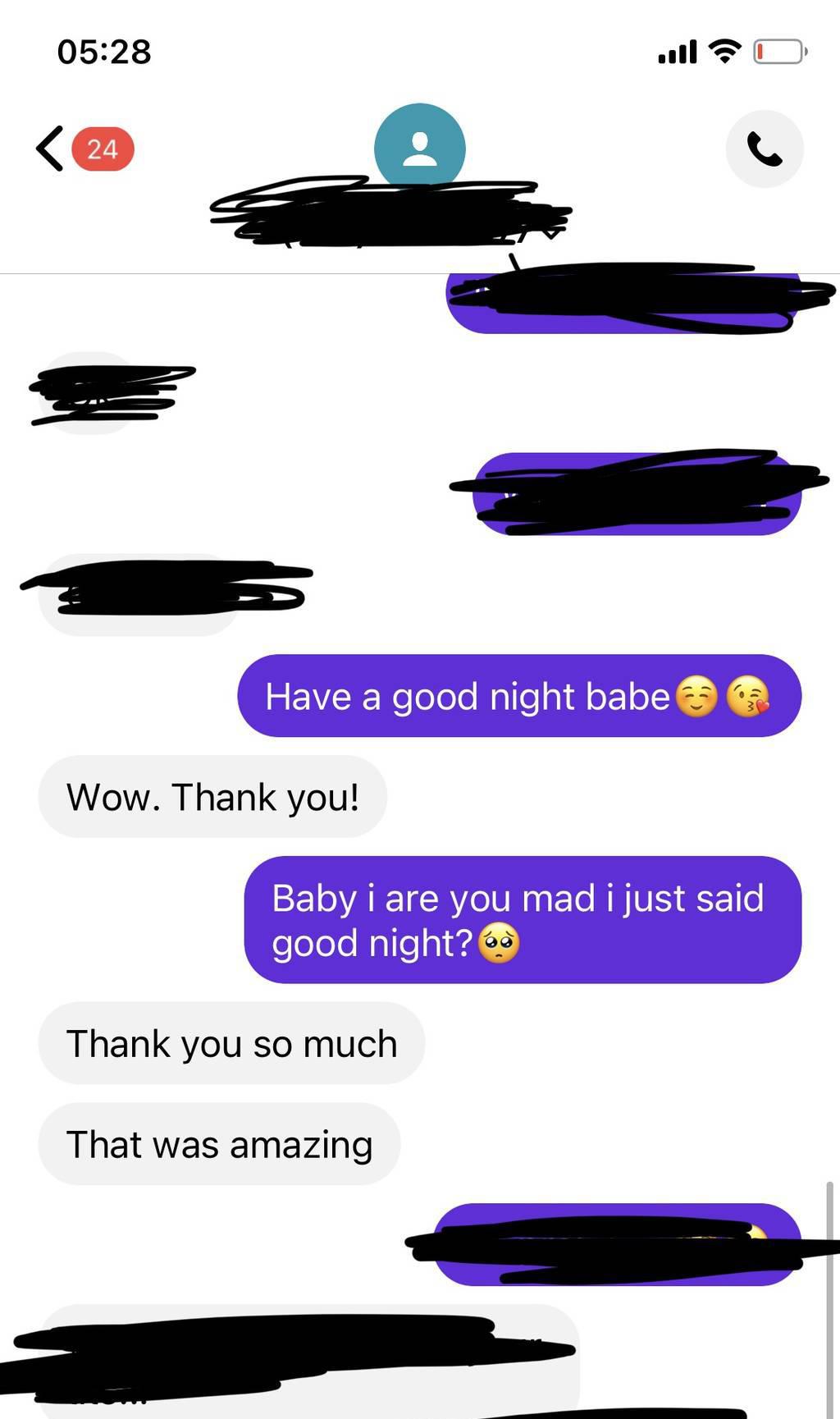840x1419 pixels.
Task: Start a voice call with this contact
Action: tap(764, 149)
